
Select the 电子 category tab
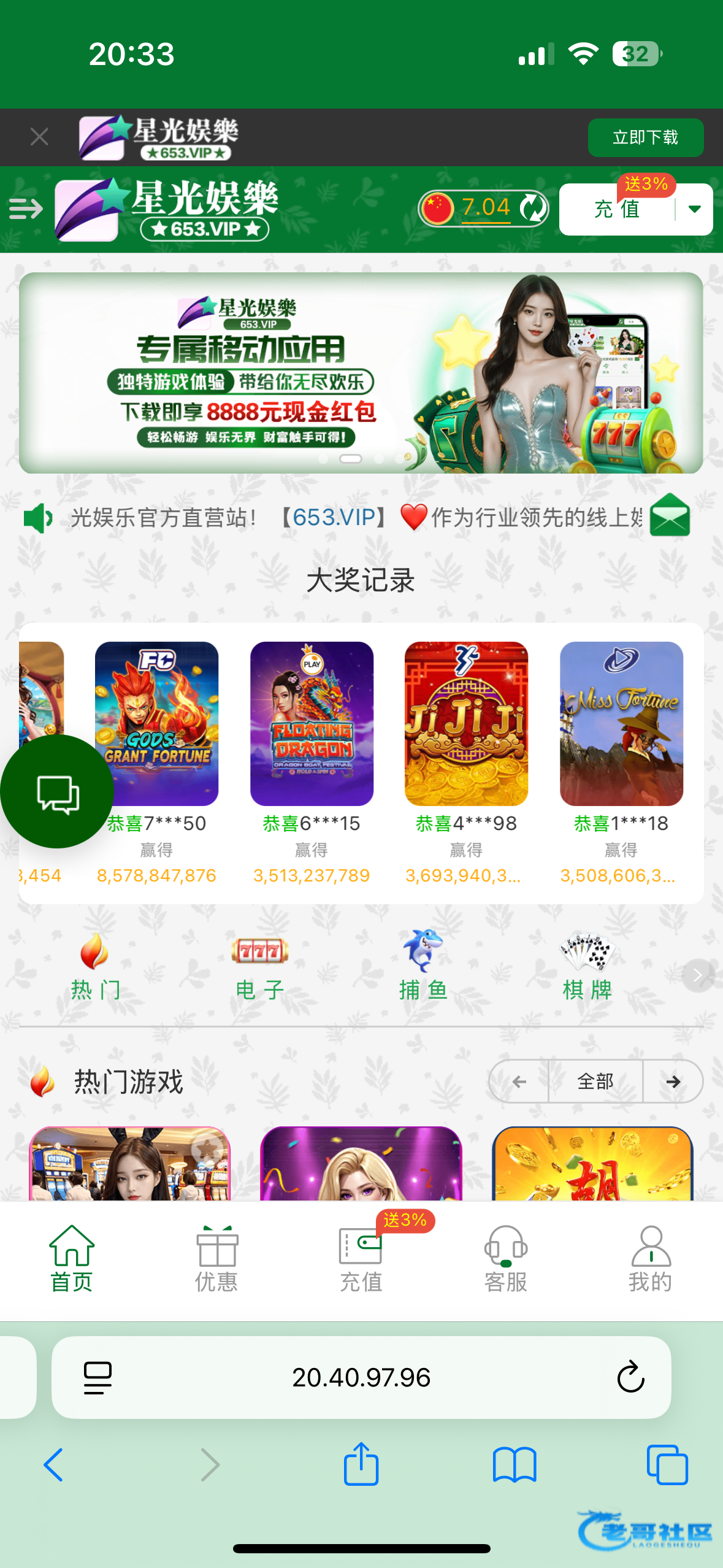(259, 965)
